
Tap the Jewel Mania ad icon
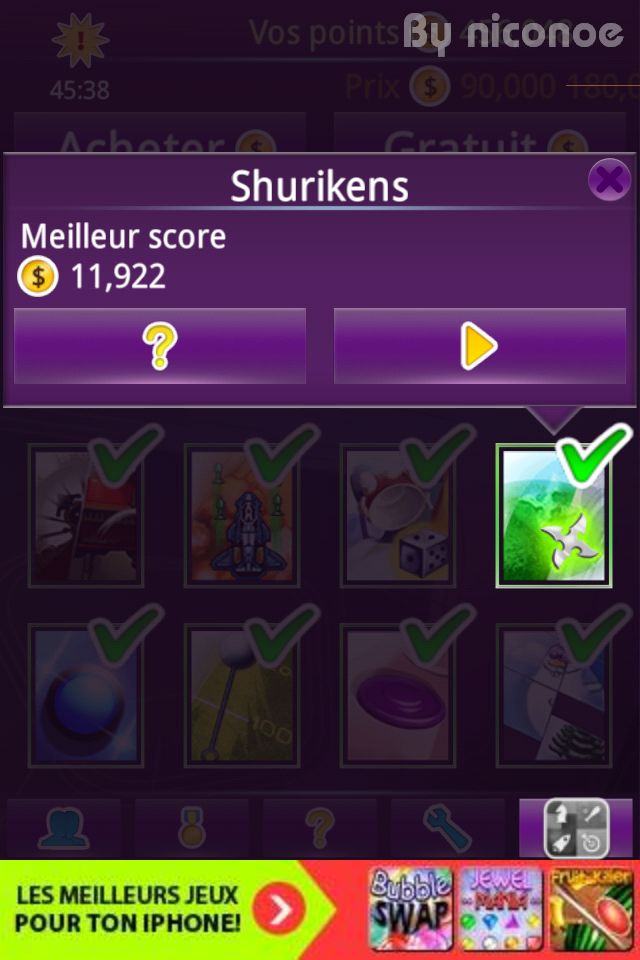[x=497, y=908]
